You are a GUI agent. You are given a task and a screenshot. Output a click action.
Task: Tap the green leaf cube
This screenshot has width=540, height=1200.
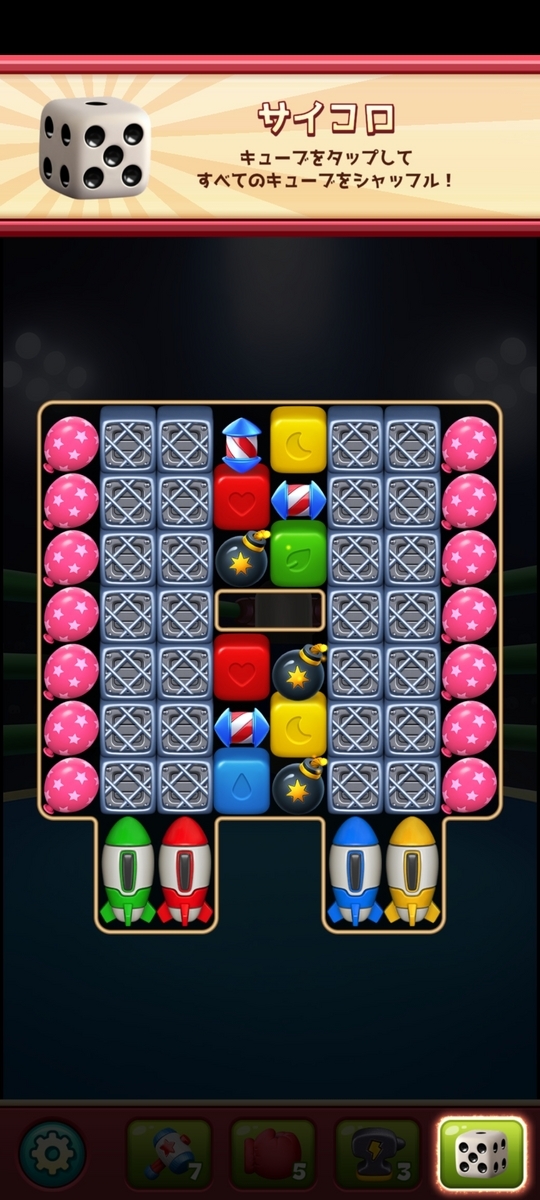click(x=299, y=552)
